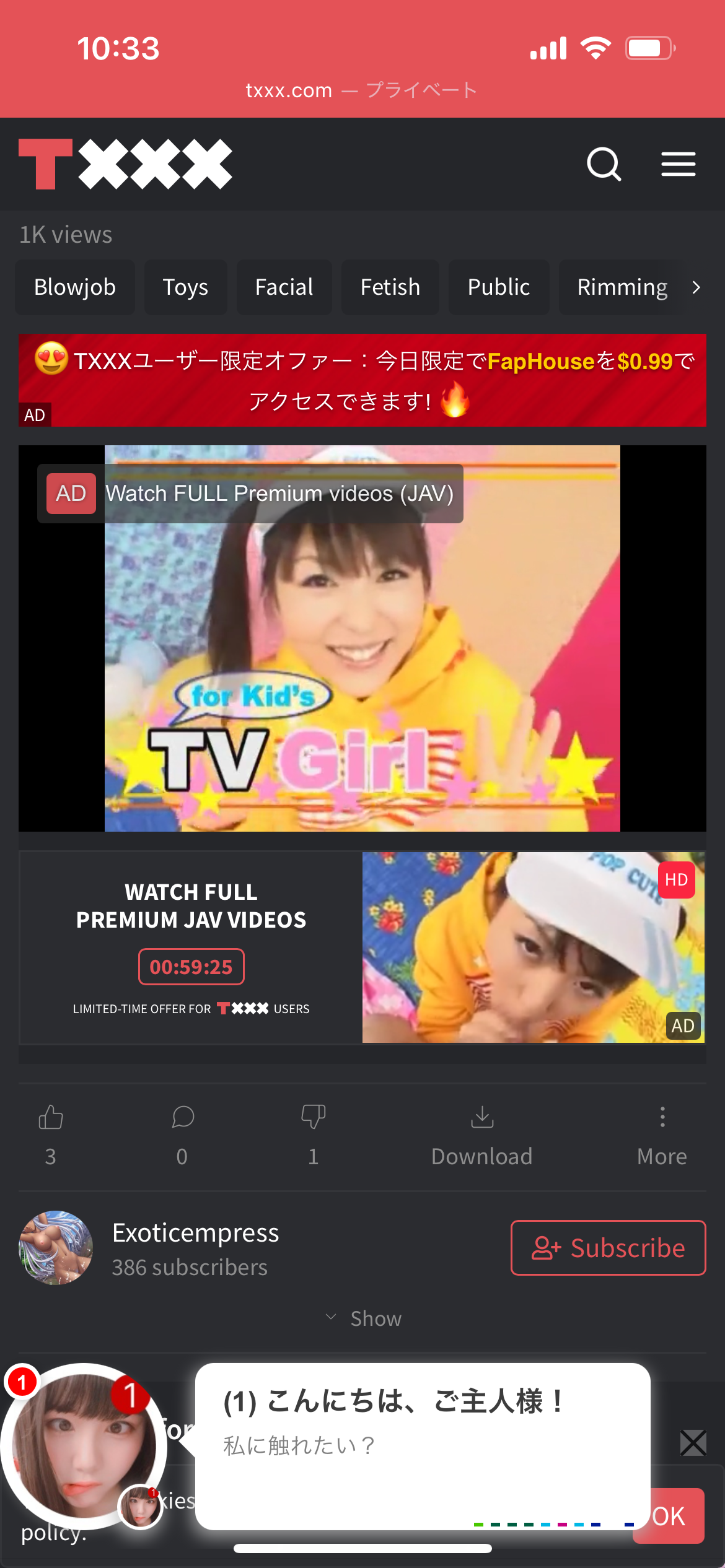Open the More options menu
725x1568 pixels.
click(x=662, y=1135)
